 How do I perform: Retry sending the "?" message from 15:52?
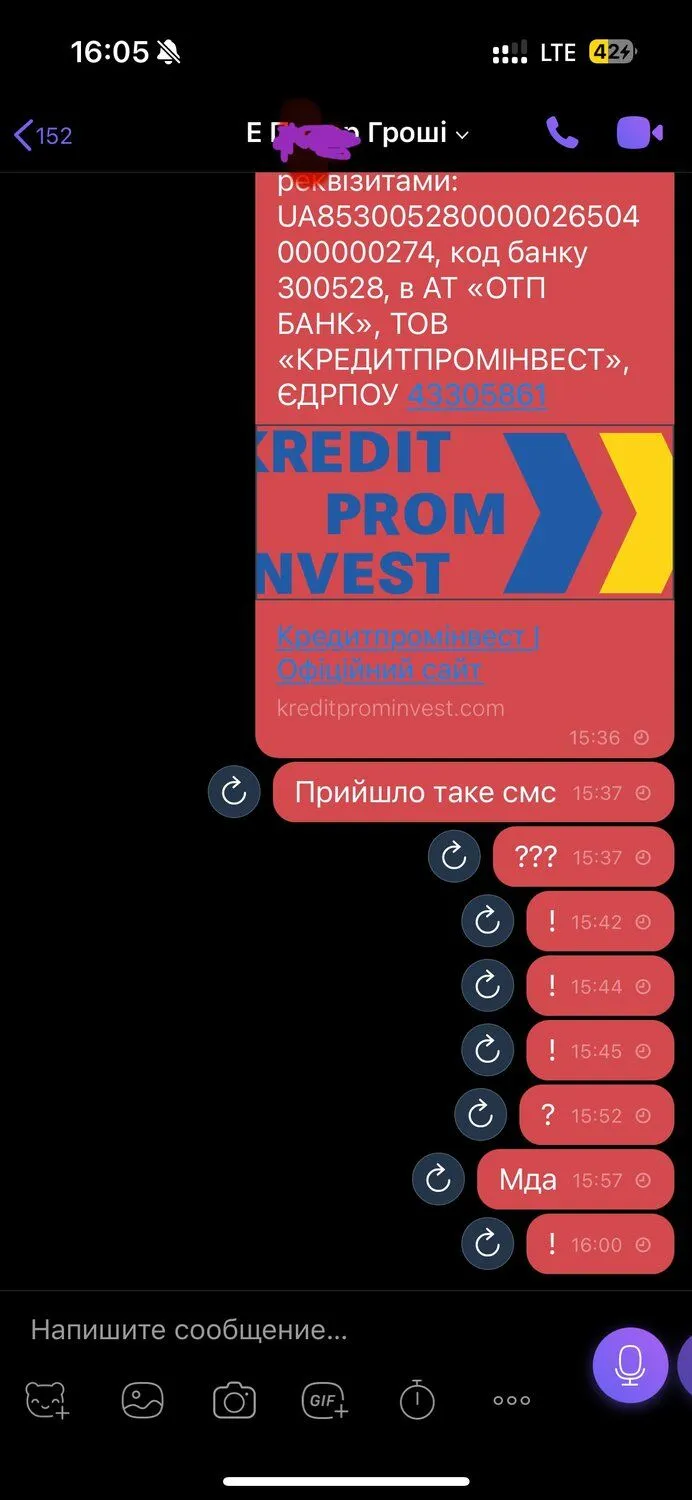coord(480,1115)
